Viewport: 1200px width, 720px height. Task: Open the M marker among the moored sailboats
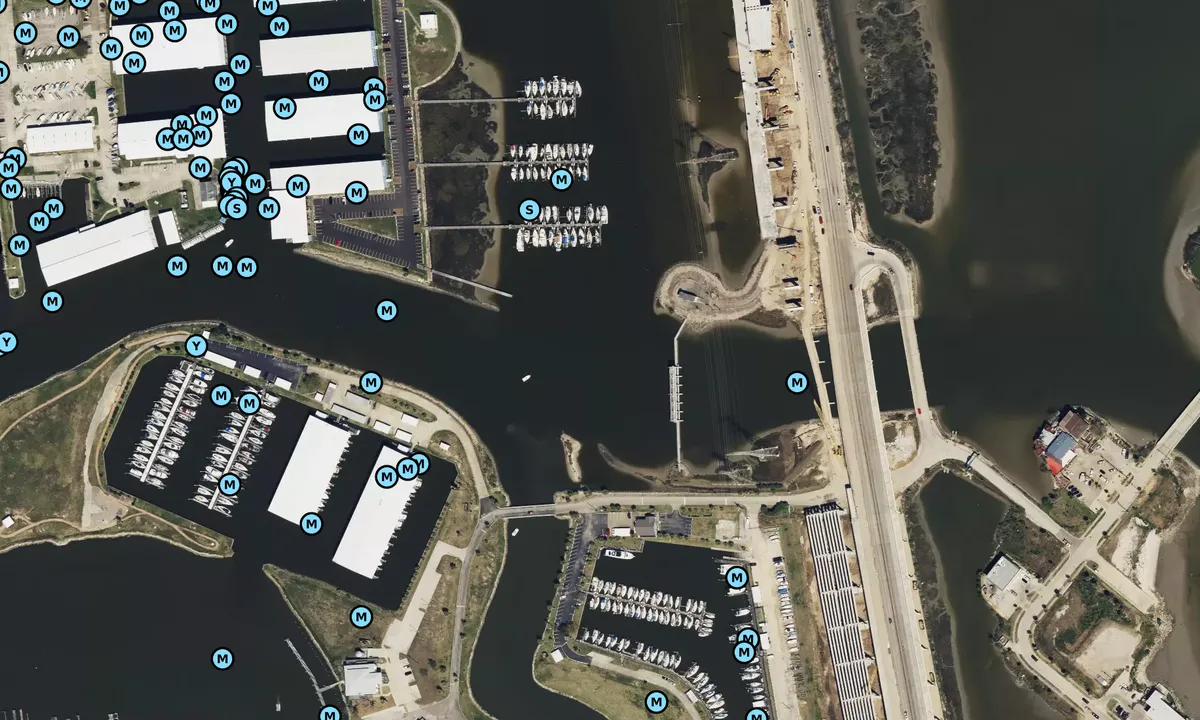coord(561,179)
